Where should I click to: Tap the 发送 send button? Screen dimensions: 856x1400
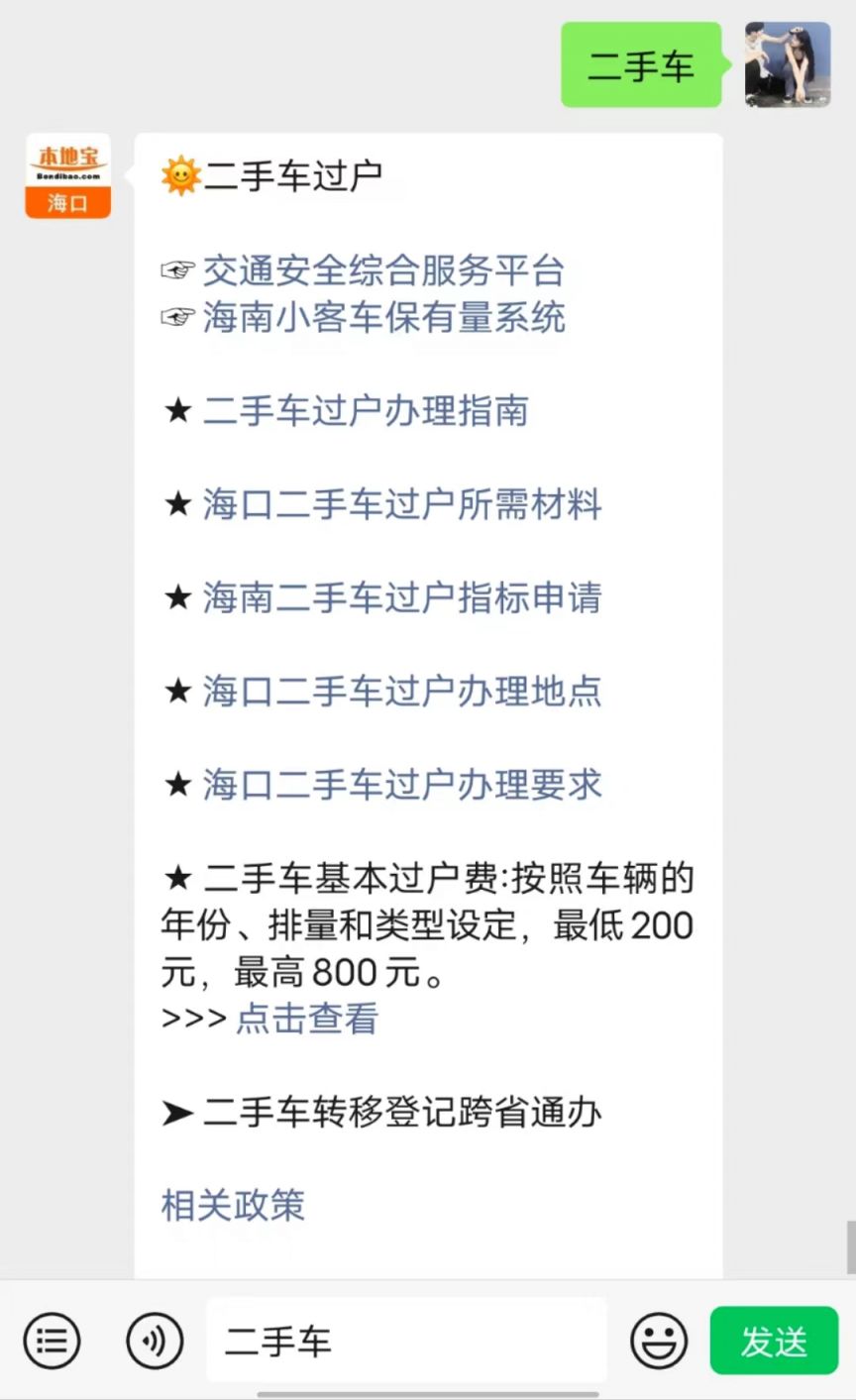tap(774, 1342)
